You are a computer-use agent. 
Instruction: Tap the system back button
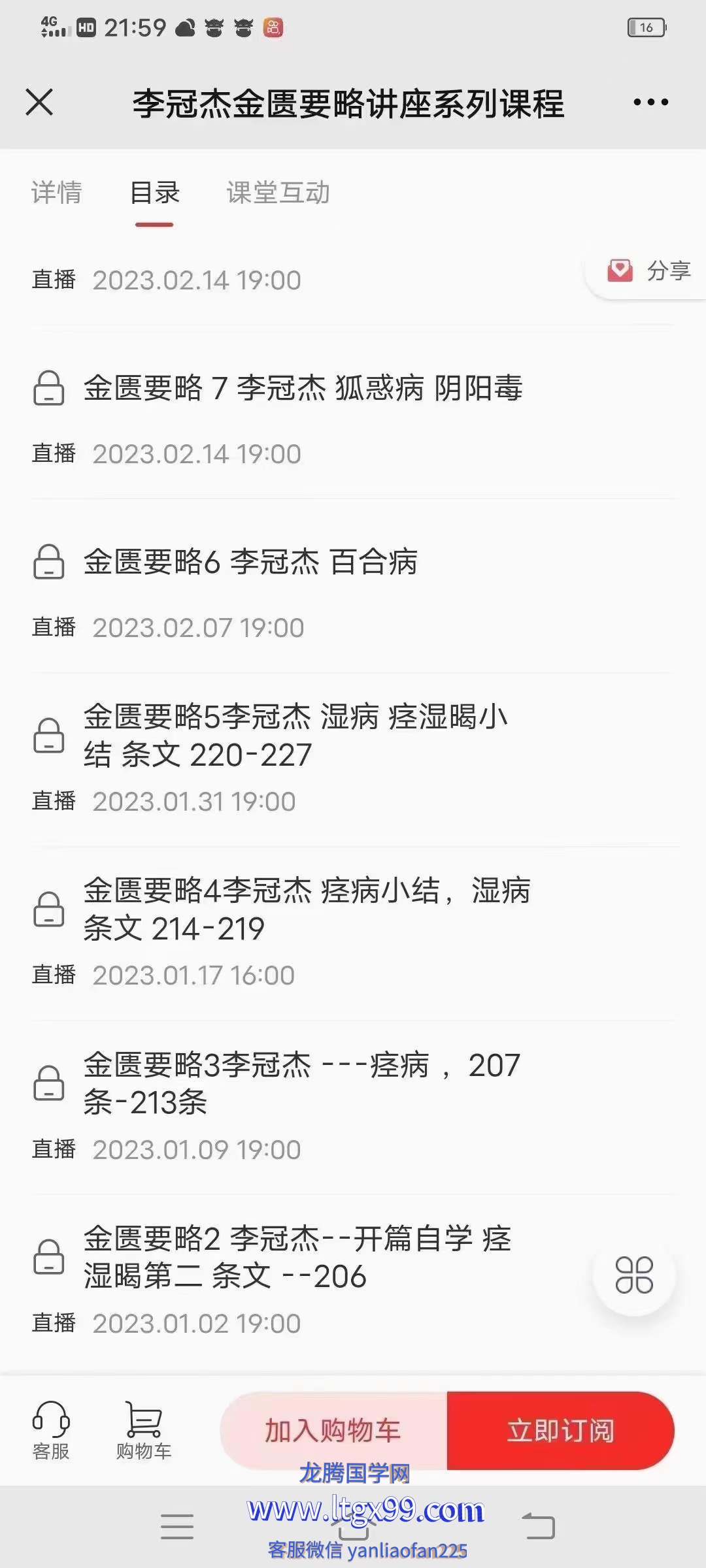pyautogui.click(x=539, y=1526)
